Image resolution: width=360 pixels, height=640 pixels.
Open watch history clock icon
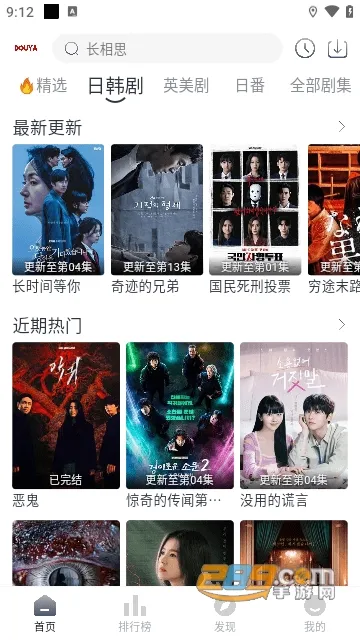click(305, 49)
